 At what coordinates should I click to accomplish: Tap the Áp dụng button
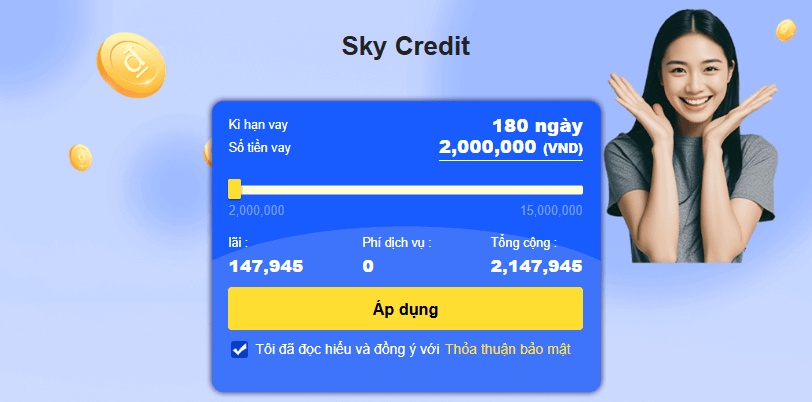[405, 309]
